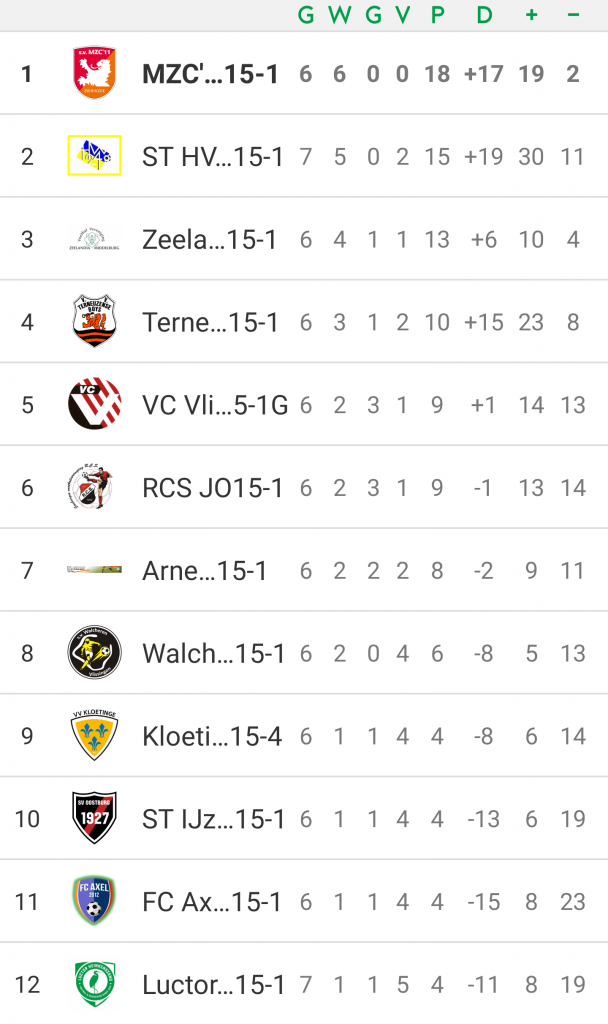View the Walch...15-1 team

304,653
